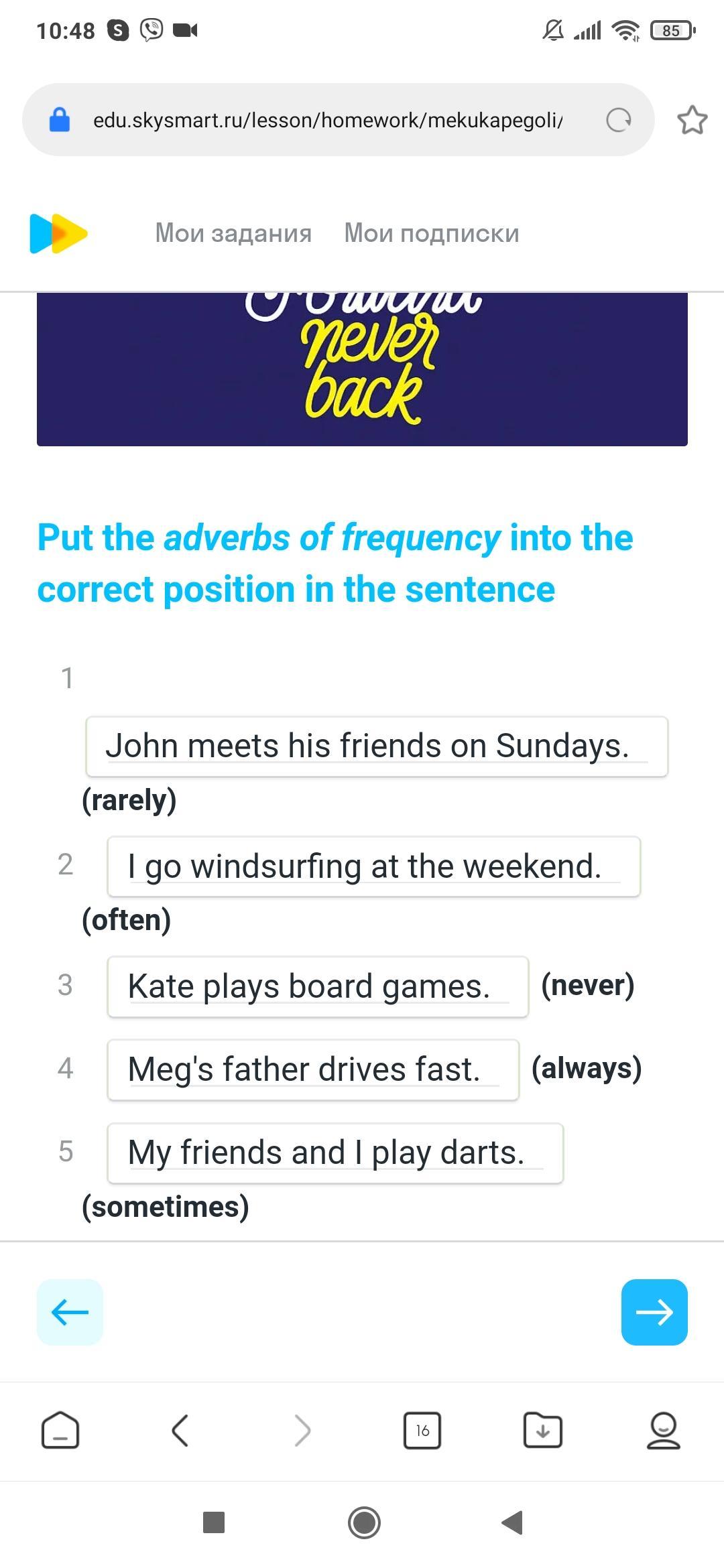Open the browser downloads

point(542,1431)
